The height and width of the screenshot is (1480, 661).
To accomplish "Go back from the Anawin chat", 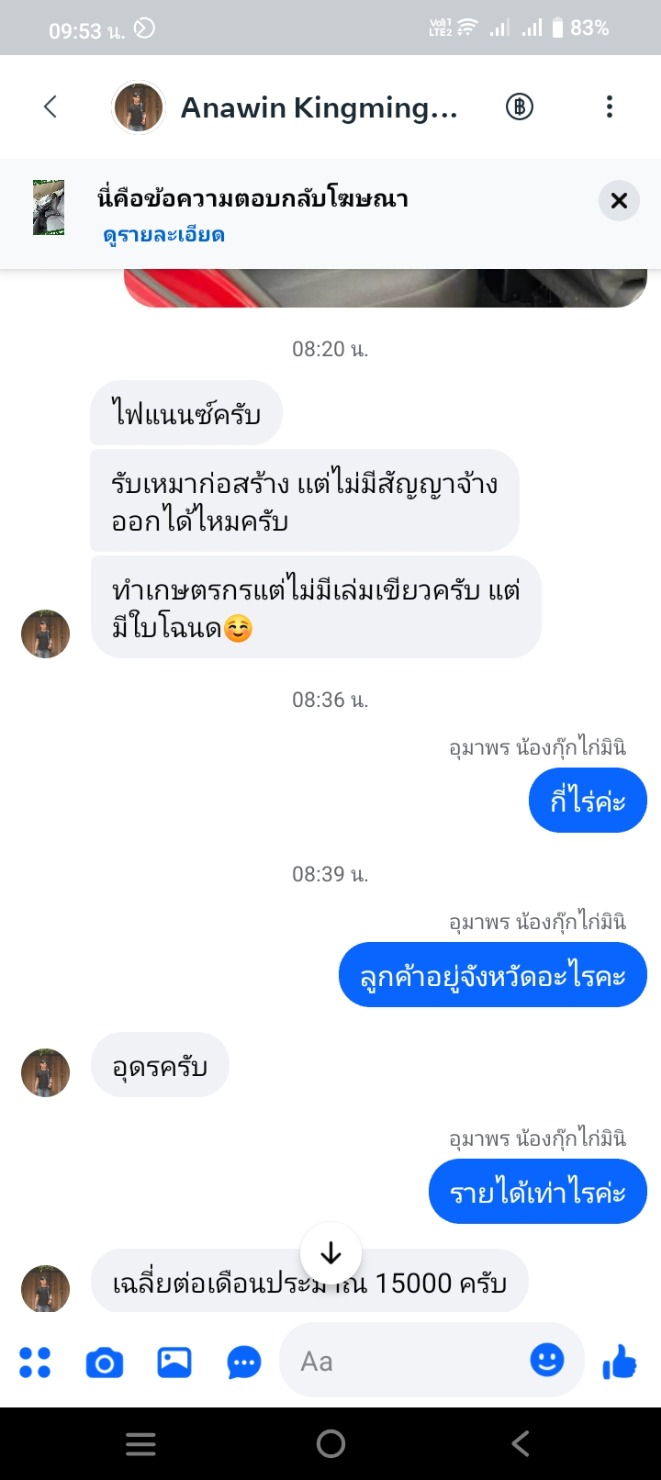I will coord(50,107).
